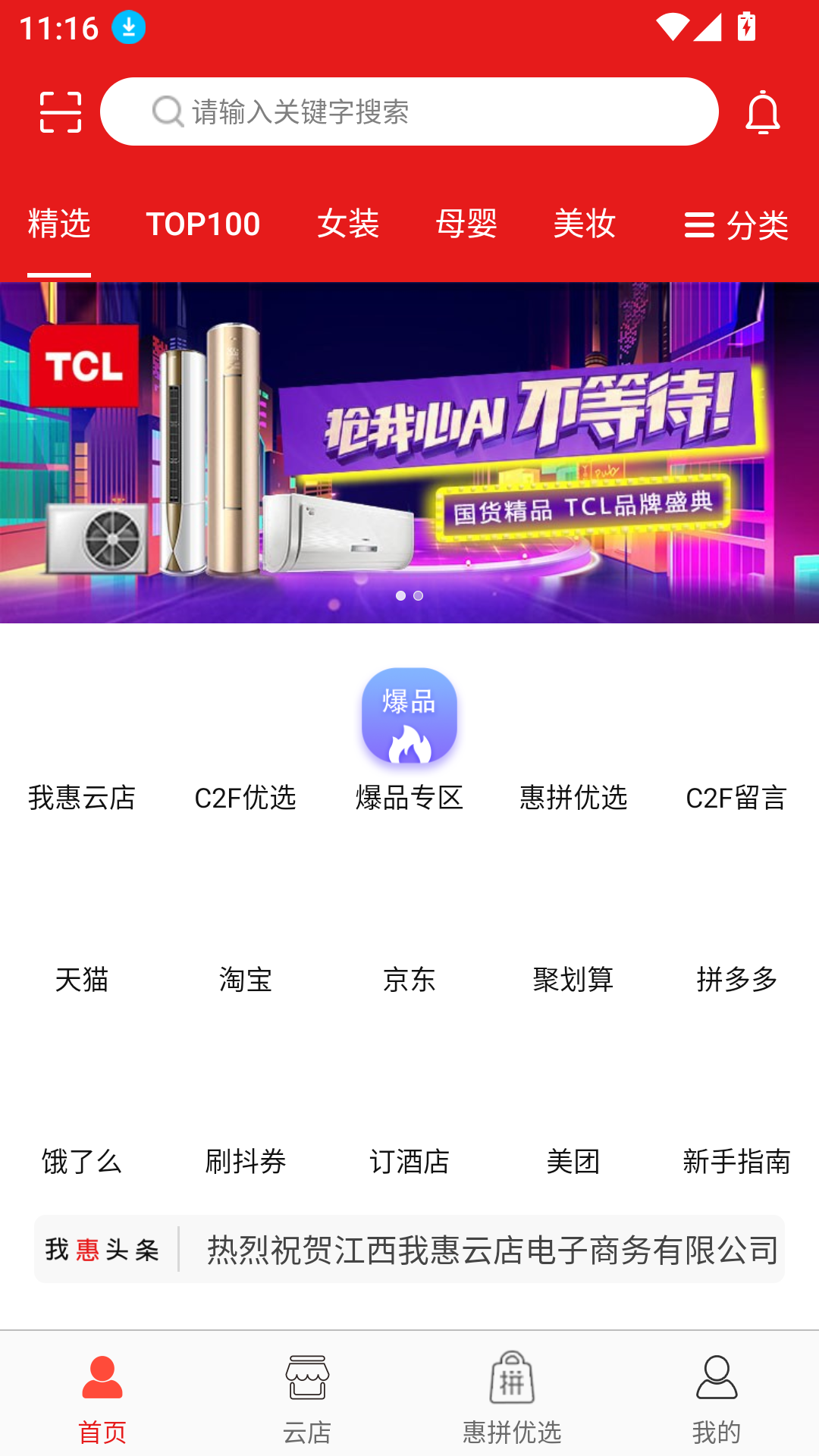Read the 我惠头条 news headline
Screen dimensions: 819x1456
click(x=491, y=1250)
